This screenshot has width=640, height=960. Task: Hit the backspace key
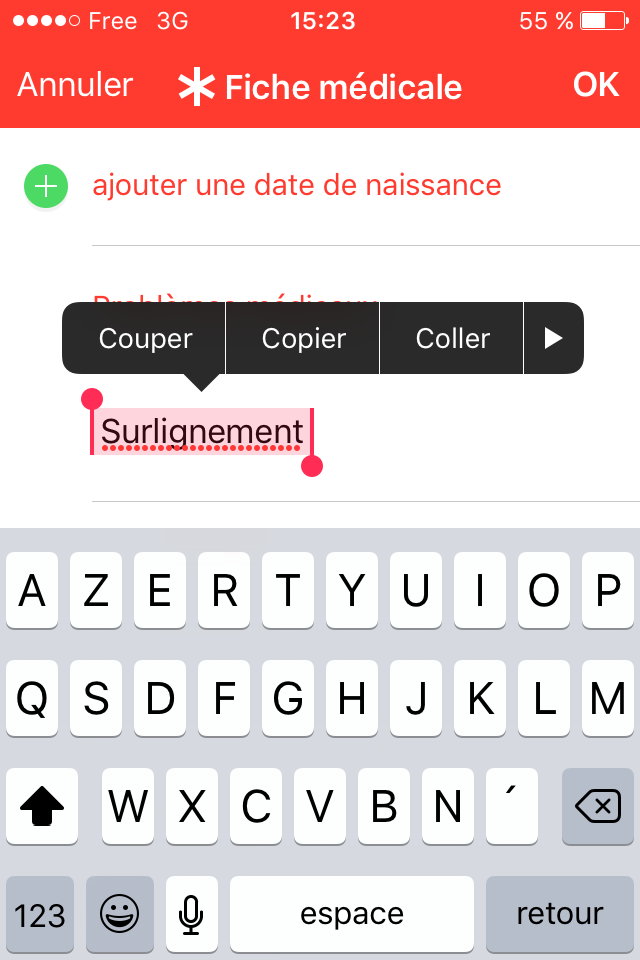[x=598, y=806]
